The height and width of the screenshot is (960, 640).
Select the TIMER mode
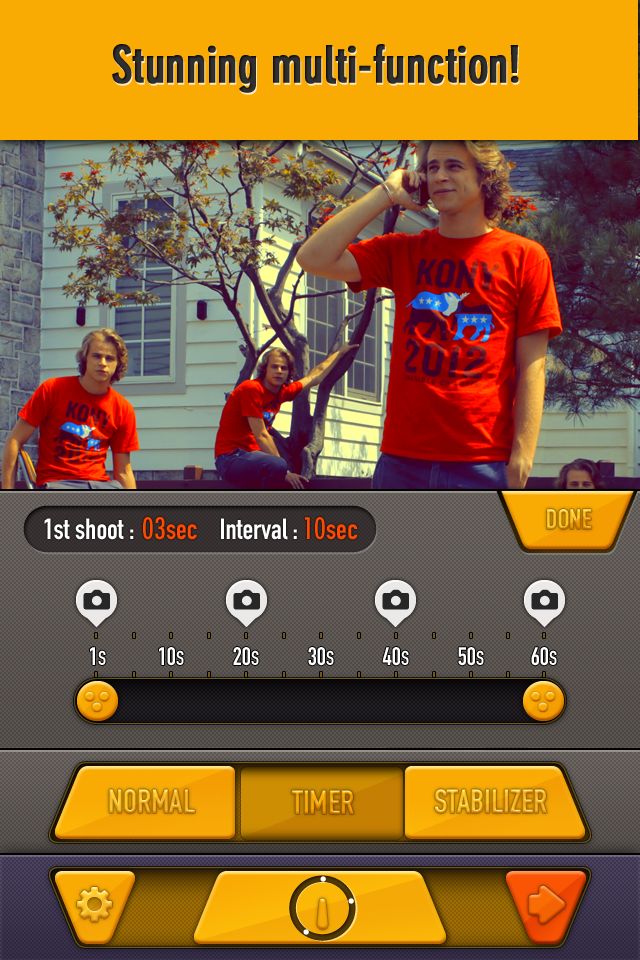[322, 802]
